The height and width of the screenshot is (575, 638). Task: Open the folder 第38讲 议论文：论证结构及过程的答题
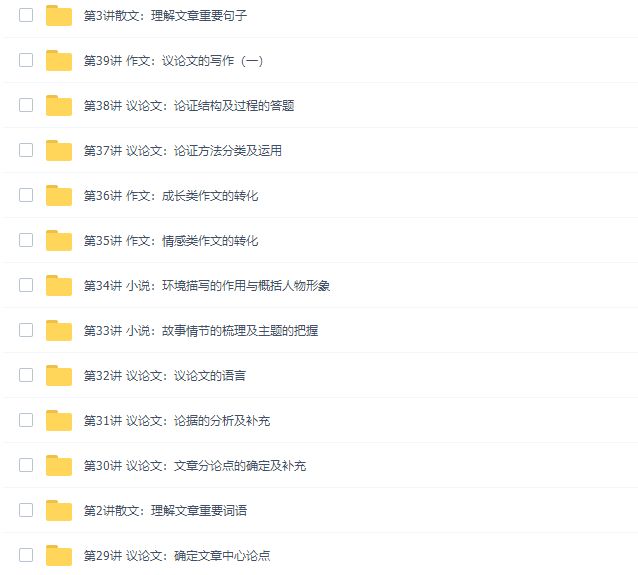[x=188, y=106]
